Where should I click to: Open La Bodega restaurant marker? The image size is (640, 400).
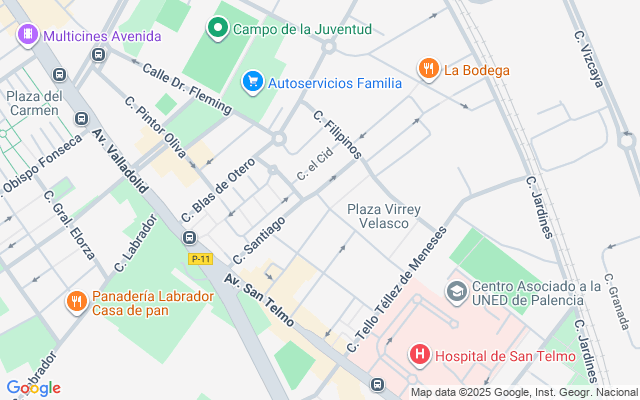click(429, 69)
